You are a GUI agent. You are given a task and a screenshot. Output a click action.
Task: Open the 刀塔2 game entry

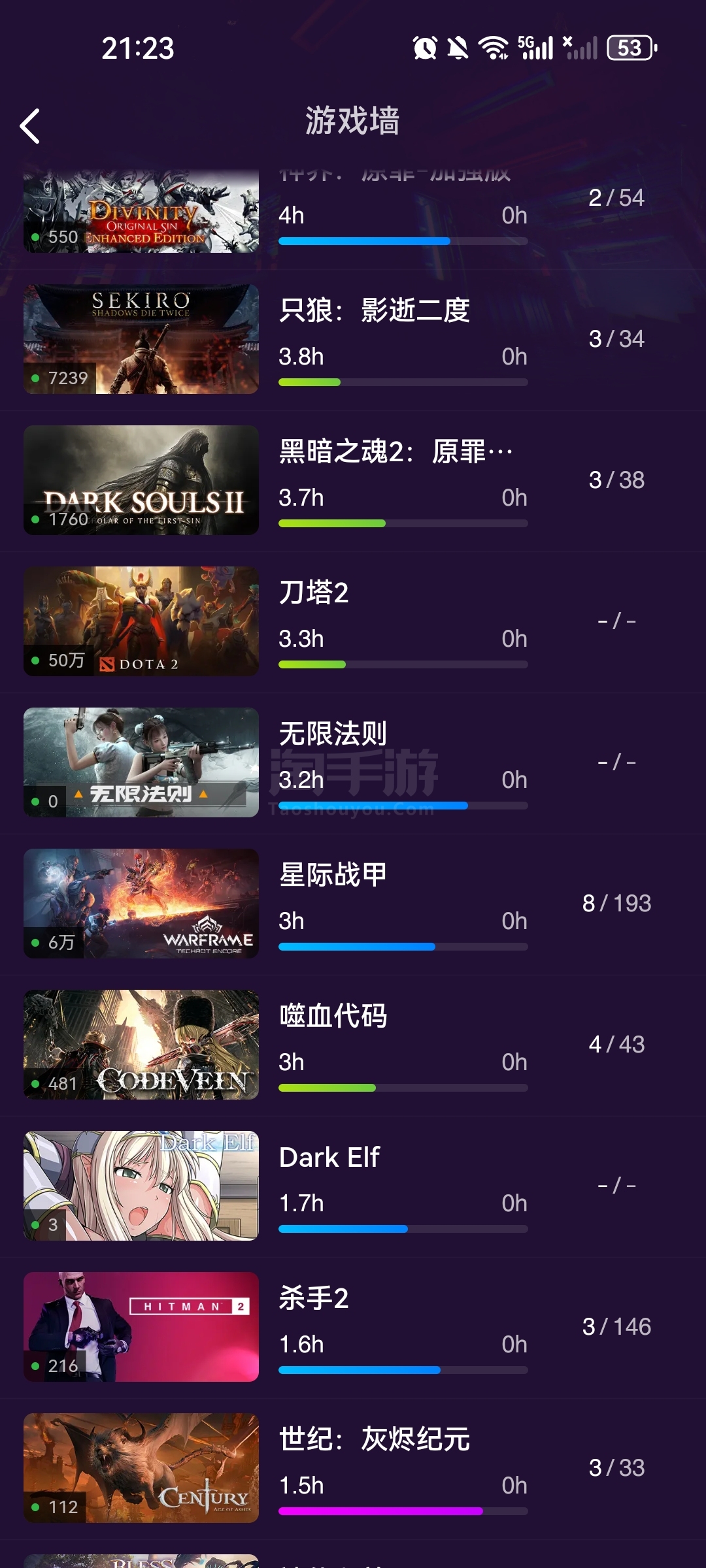[x=353, y=622]
